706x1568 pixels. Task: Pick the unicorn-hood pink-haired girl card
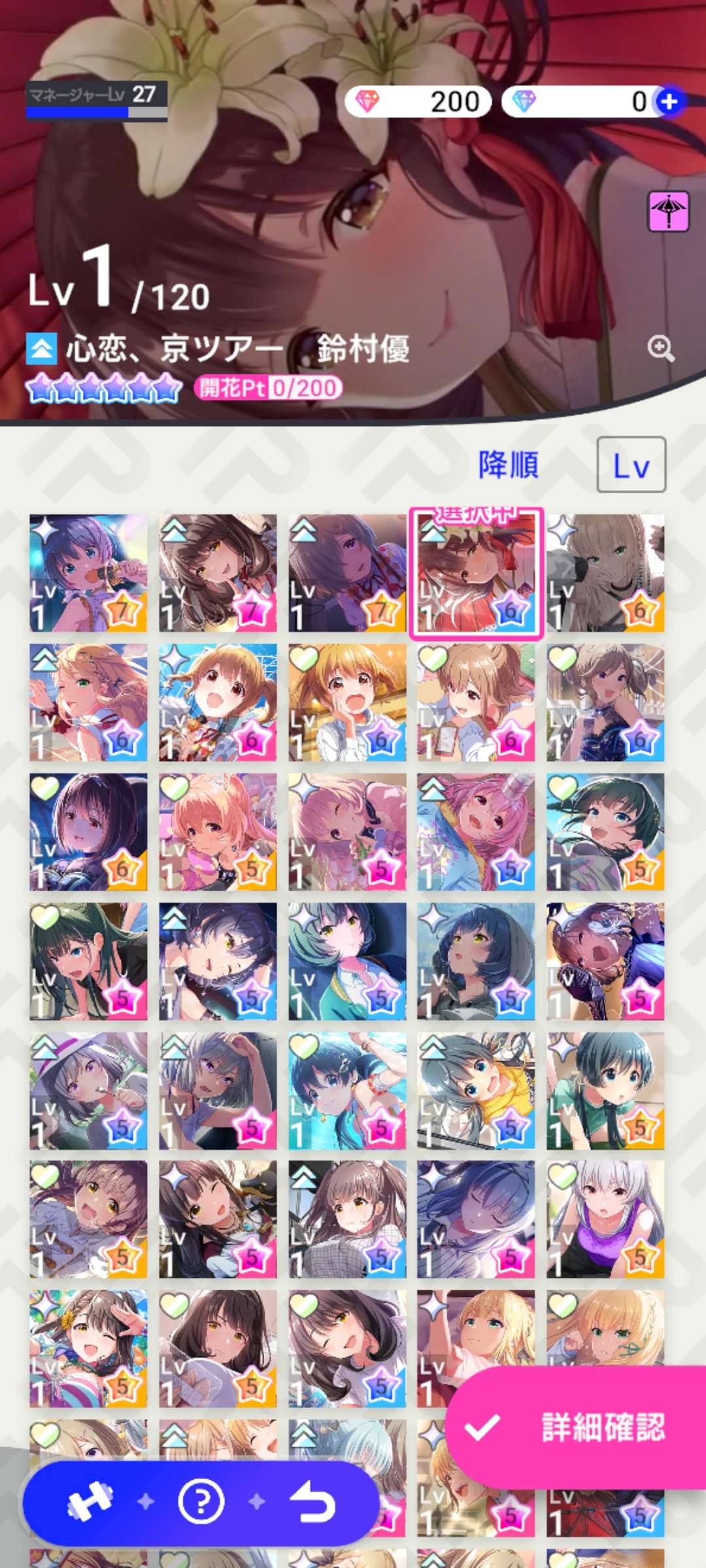(476, 832)
